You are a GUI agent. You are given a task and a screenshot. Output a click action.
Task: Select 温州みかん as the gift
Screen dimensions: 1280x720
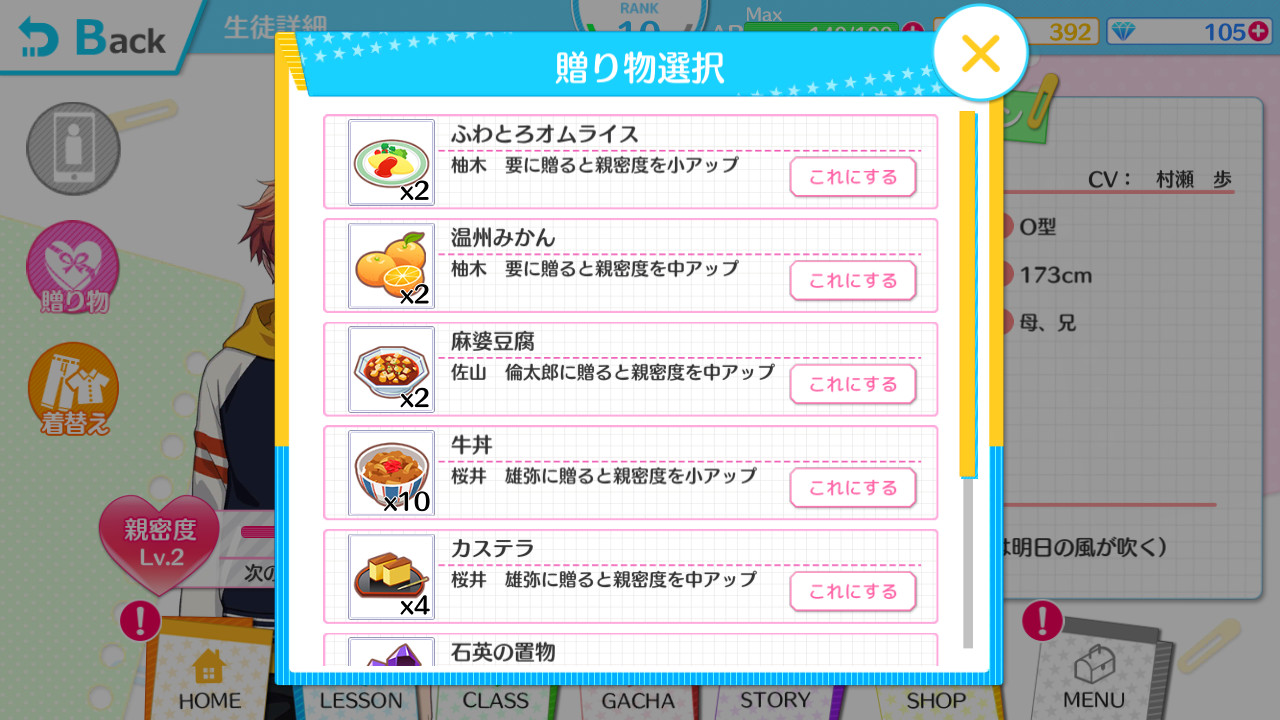click(853, 281)
